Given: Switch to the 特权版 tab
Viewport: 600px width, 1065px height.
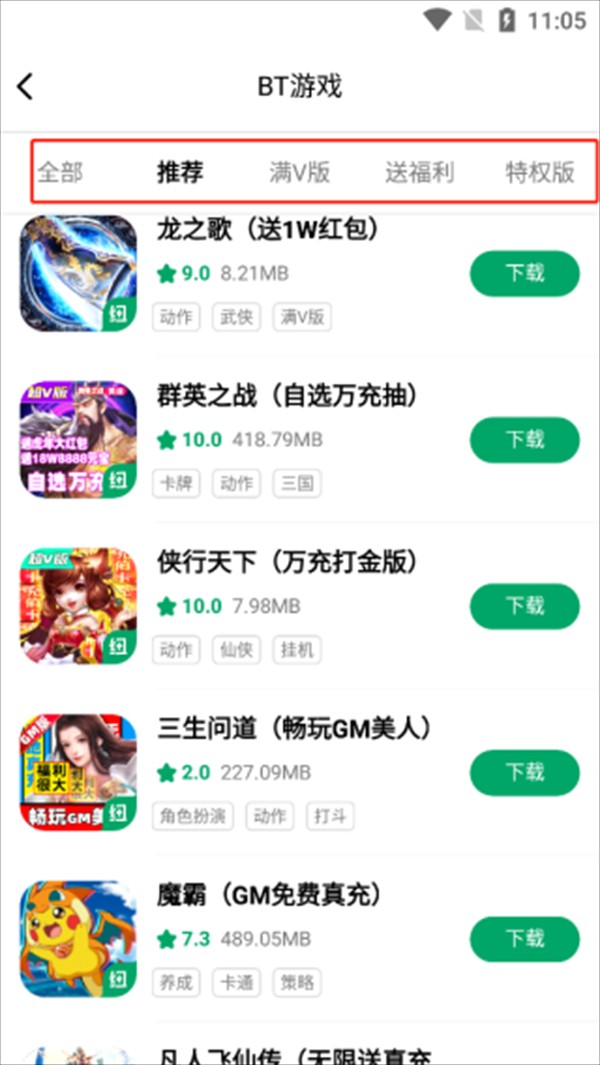Looking at the screenshot, I should coord(540,173).
